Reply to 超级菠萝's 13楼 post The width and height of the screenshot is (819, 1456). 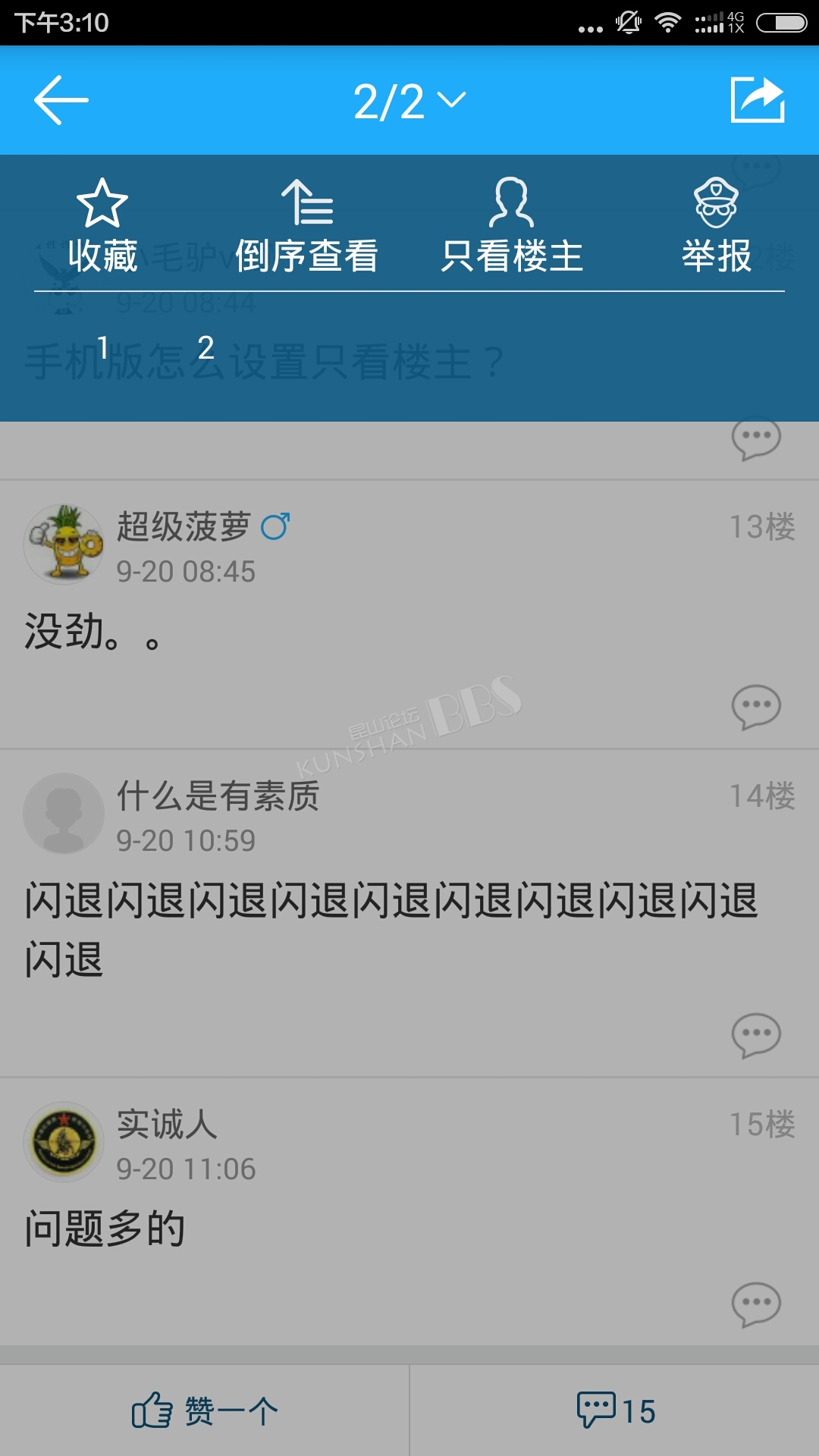pyautogui.click(x=755, y=707)
